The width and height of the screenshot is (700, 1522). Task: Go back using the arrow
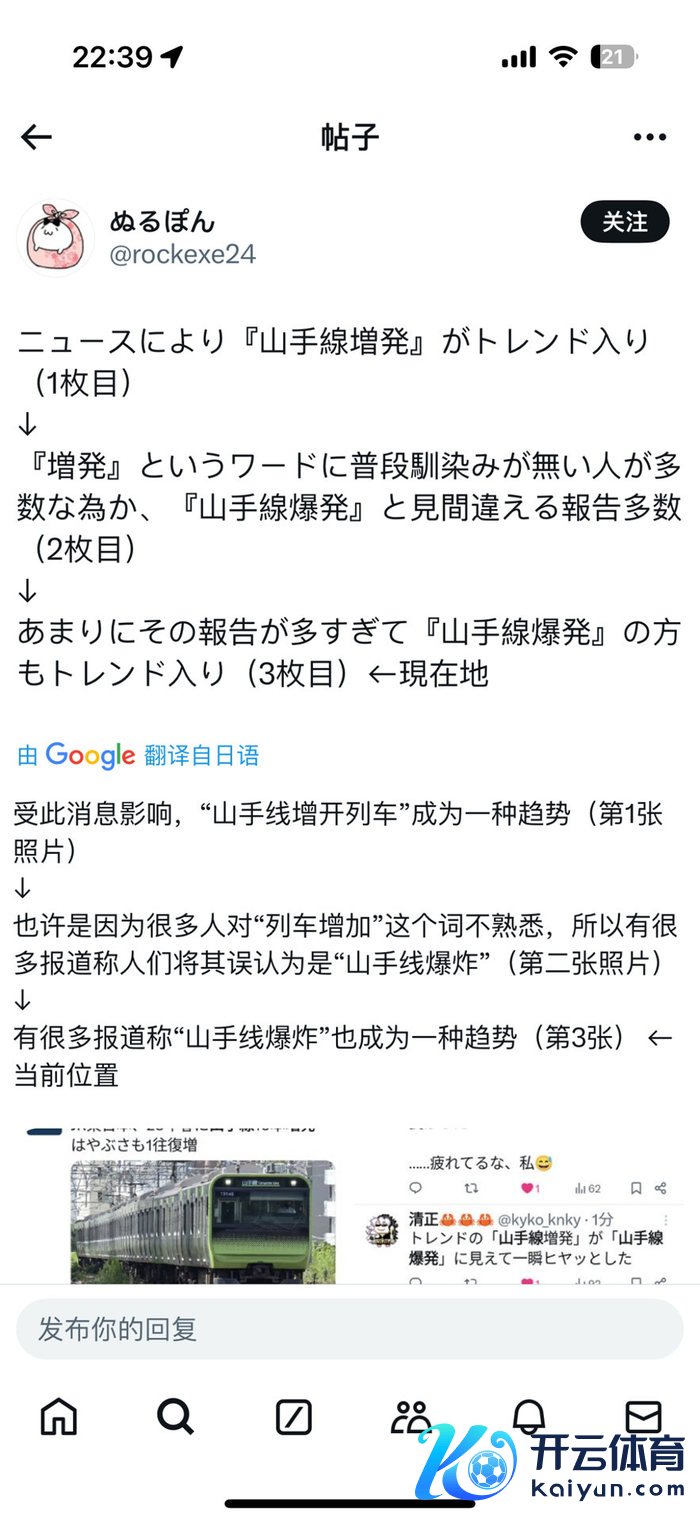coord(36,137)
